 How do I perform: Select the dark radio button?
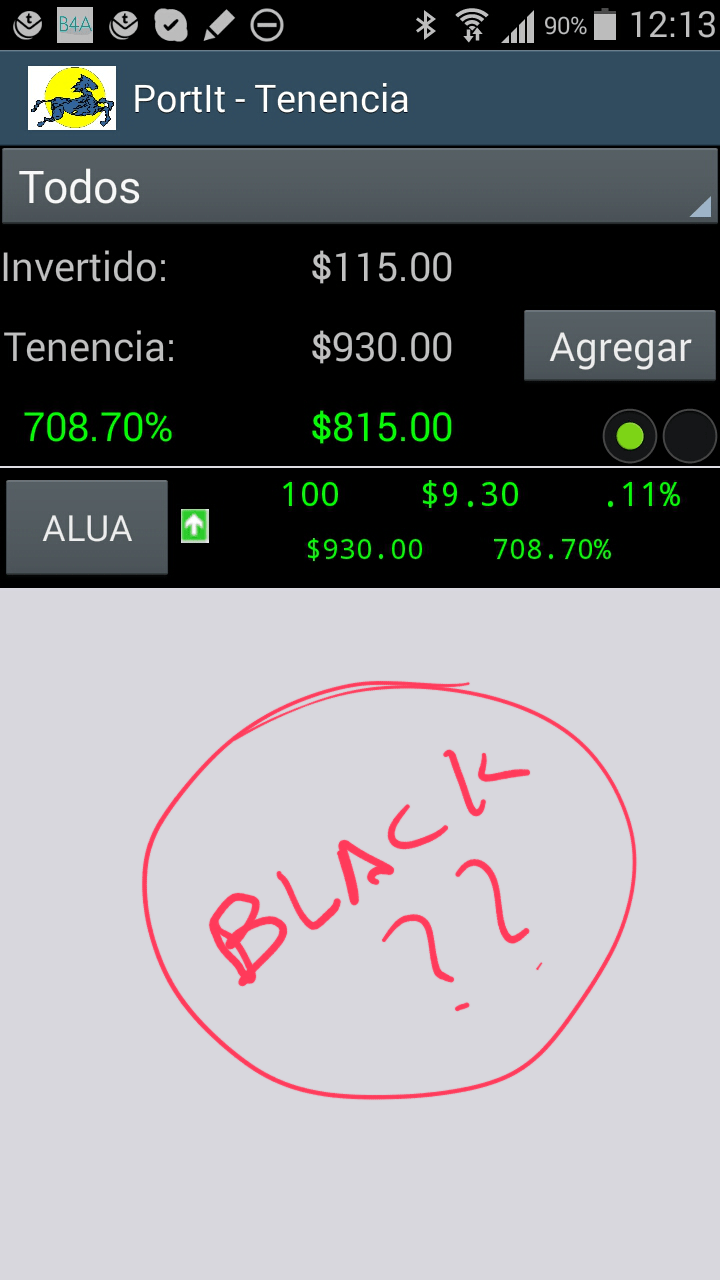click(690, 436)
